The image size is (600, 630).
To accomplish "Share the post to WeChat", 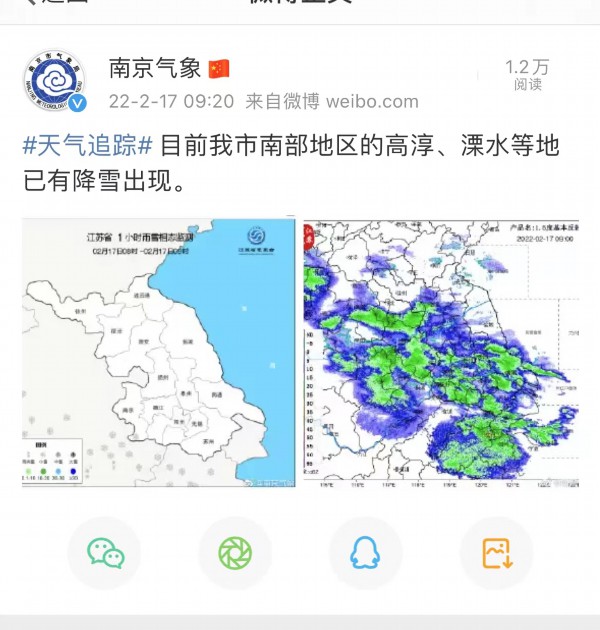I will pos(105,553).
